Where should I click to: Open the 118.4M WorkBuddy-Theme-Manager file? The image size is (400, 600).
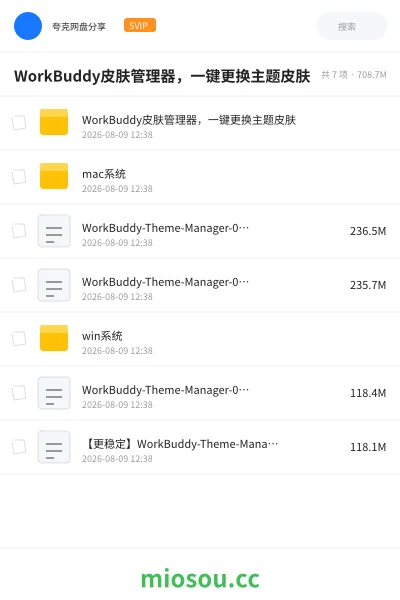pyautogui.click(x=200, y=393)
